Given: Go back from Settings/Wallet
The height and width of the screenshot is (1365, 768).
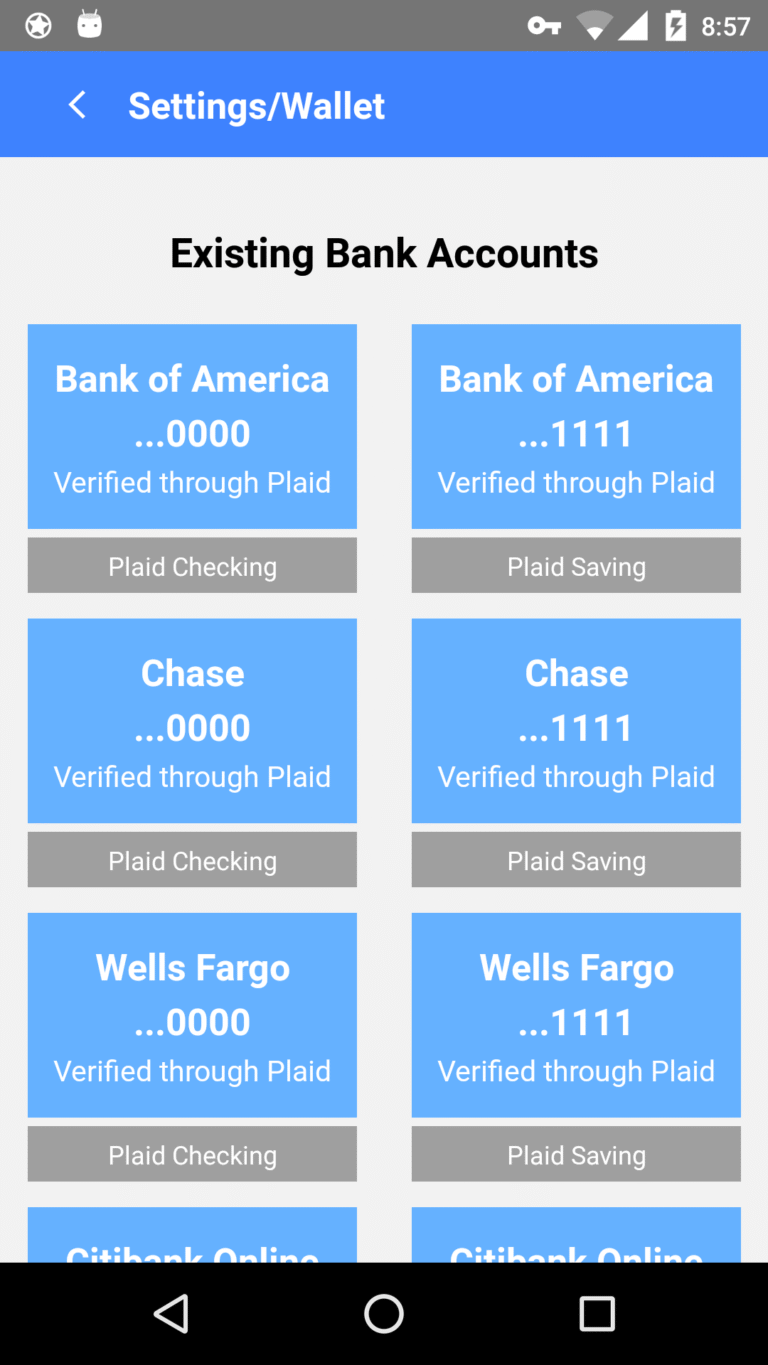Looking at the screenshot, I should click(x=77, y=105).
